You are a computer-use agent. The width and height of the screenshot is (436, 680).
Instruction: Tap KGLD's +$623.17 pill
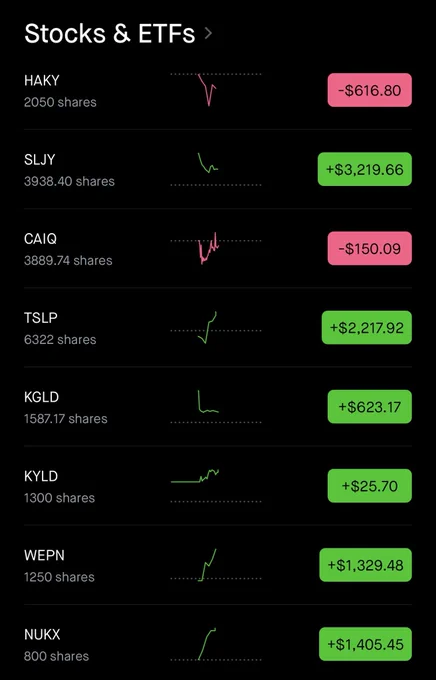[x=370, y=406]
